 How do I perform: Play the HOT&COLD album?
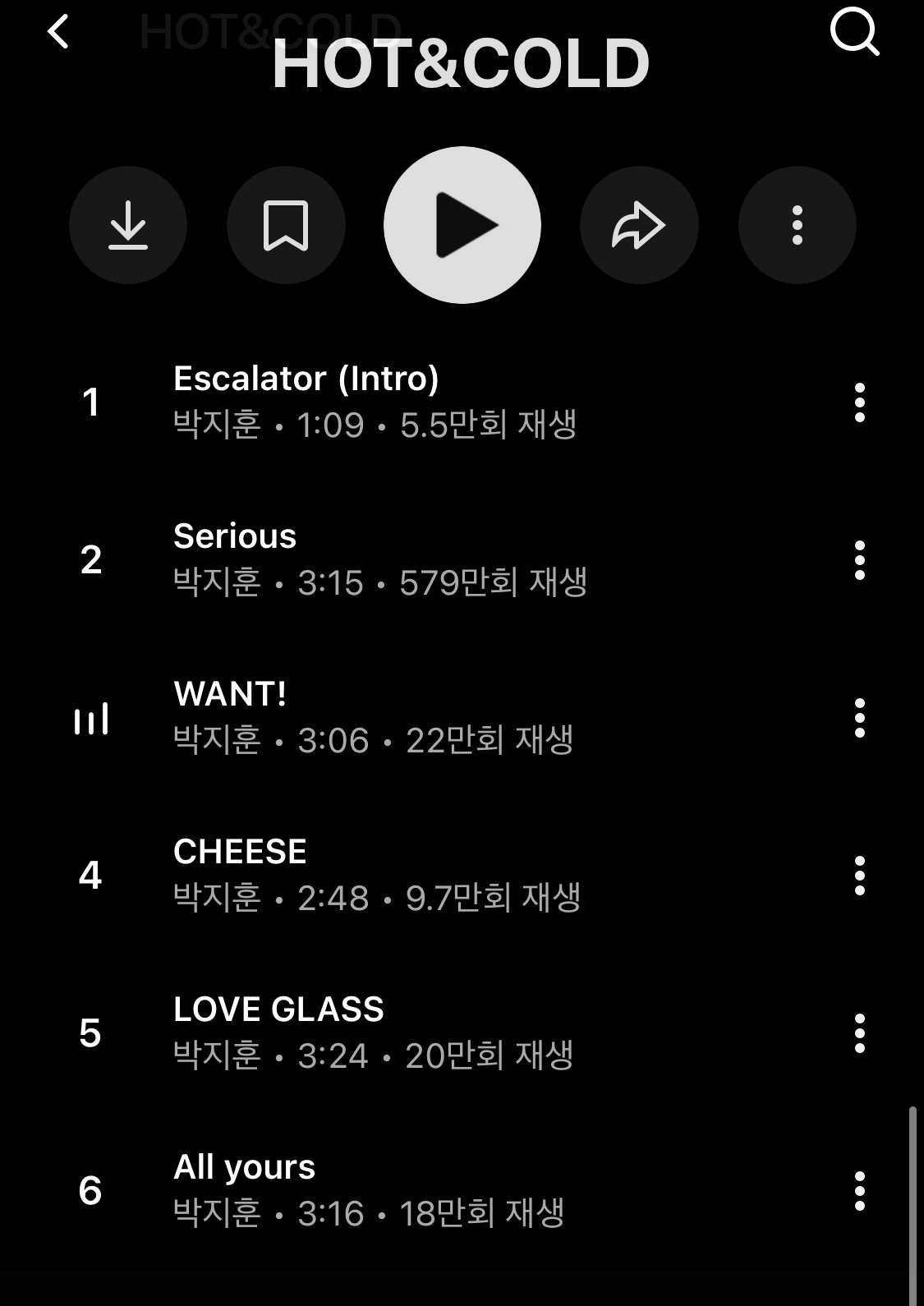point(462,225)
